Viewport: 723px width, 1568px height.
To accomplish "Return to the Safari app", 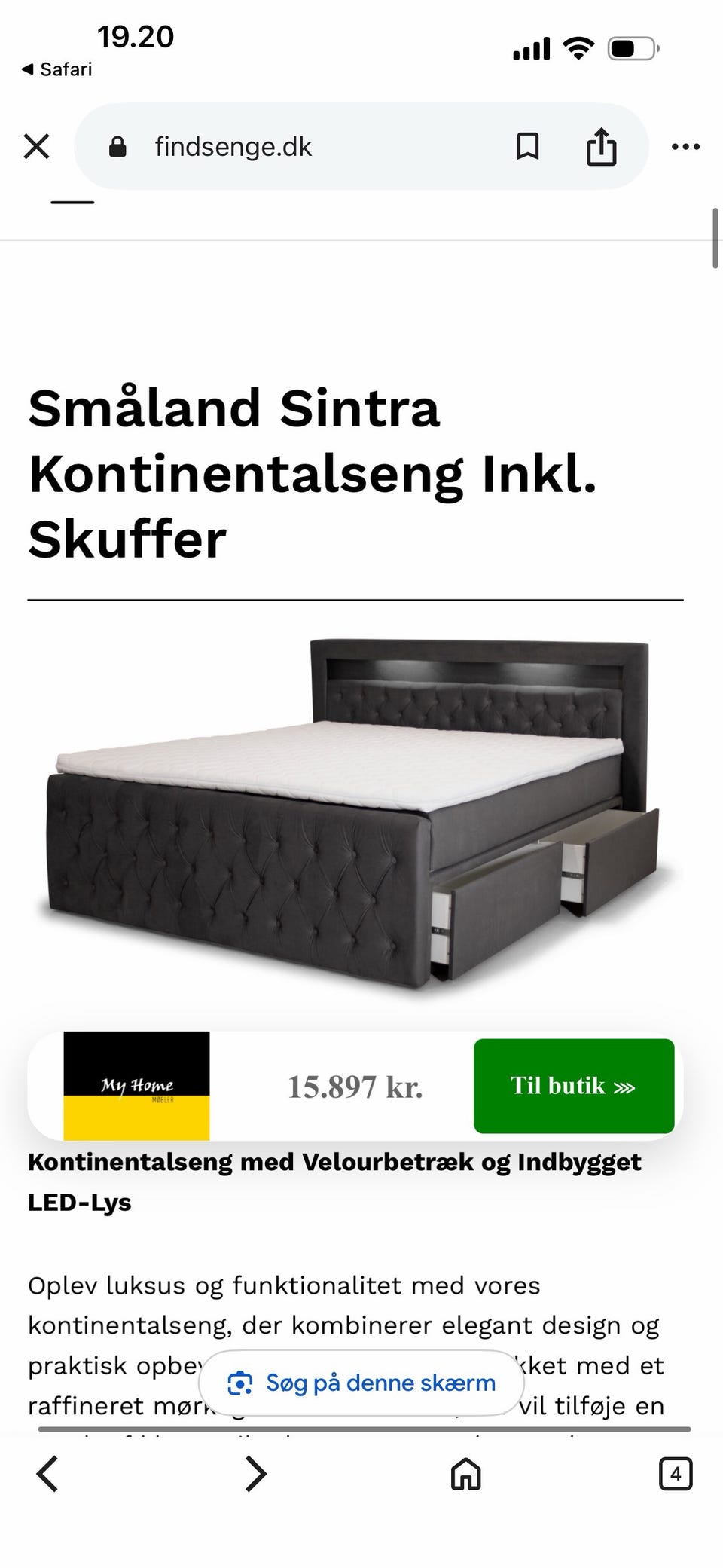I will [x=57, y=69].
